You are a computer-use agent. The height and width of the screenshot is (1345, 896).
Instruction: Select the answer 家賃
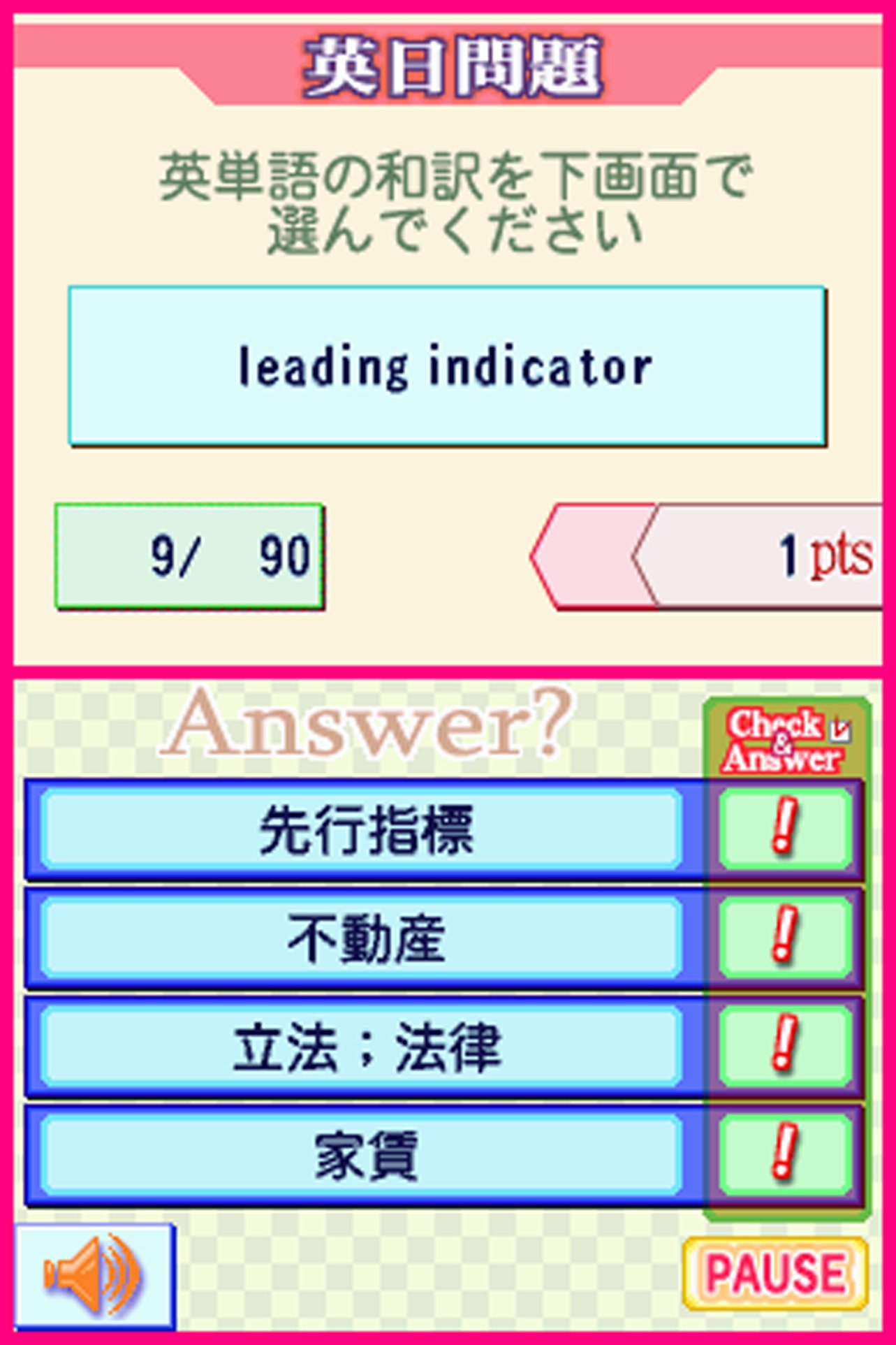tap(362, 1155)
